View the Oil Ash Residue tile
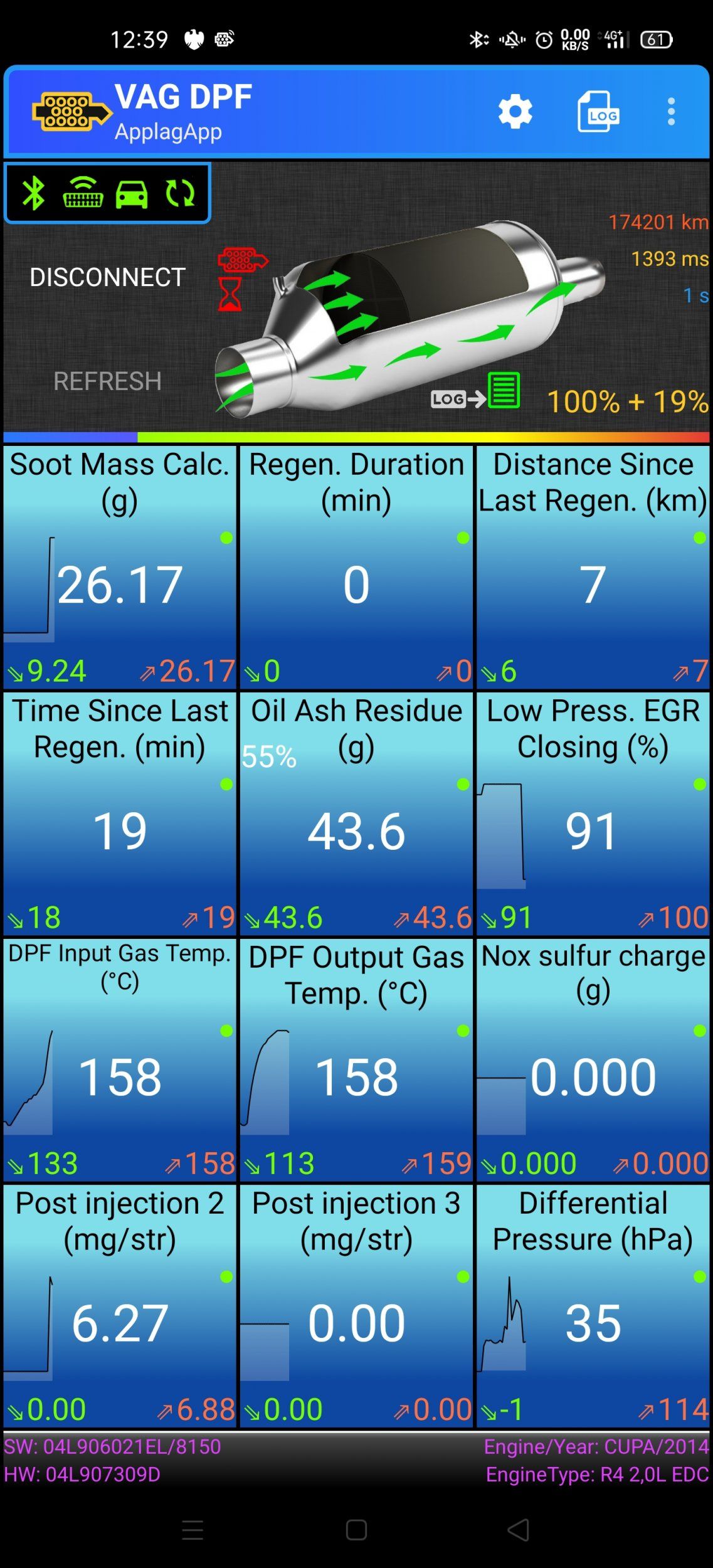This screenshot has height=1568, width=713. (356, 813)
